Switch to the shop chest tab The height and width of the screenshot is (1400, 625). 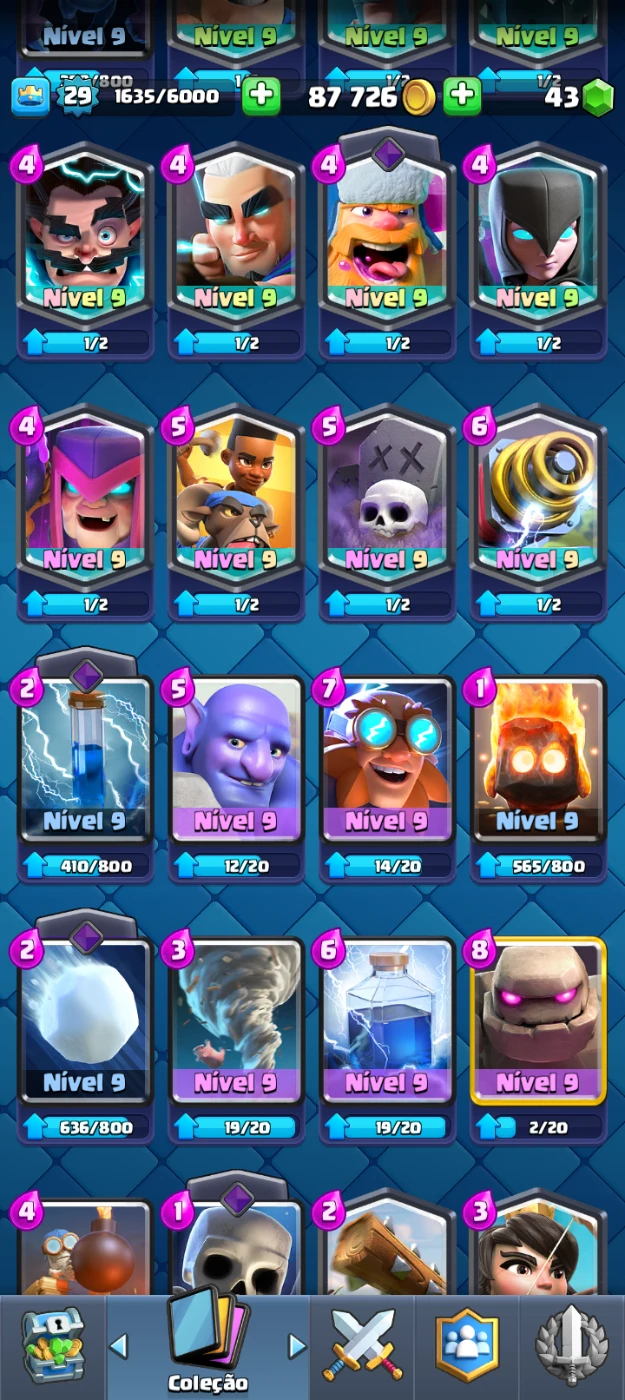52,1345
